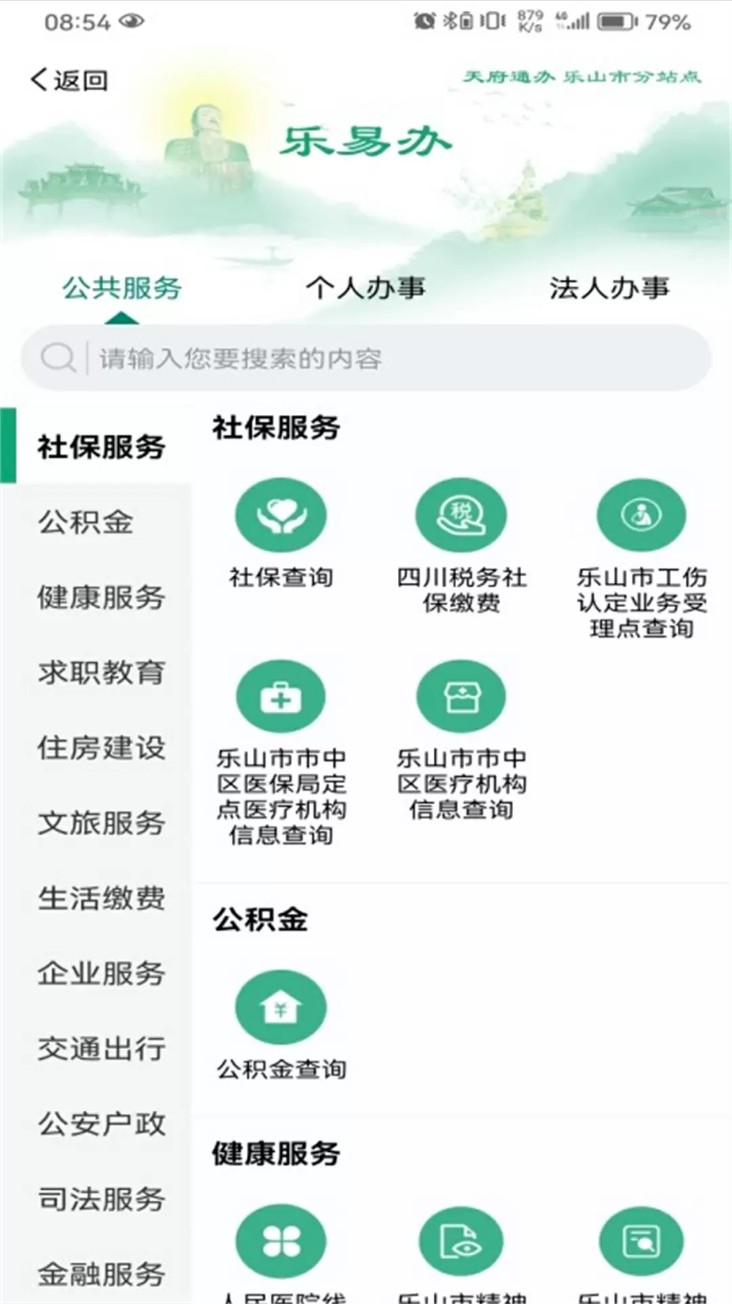The image size is (732, 1304).
Task: Tap the 人民医院 service icon
Action: tap(281, 1238)
